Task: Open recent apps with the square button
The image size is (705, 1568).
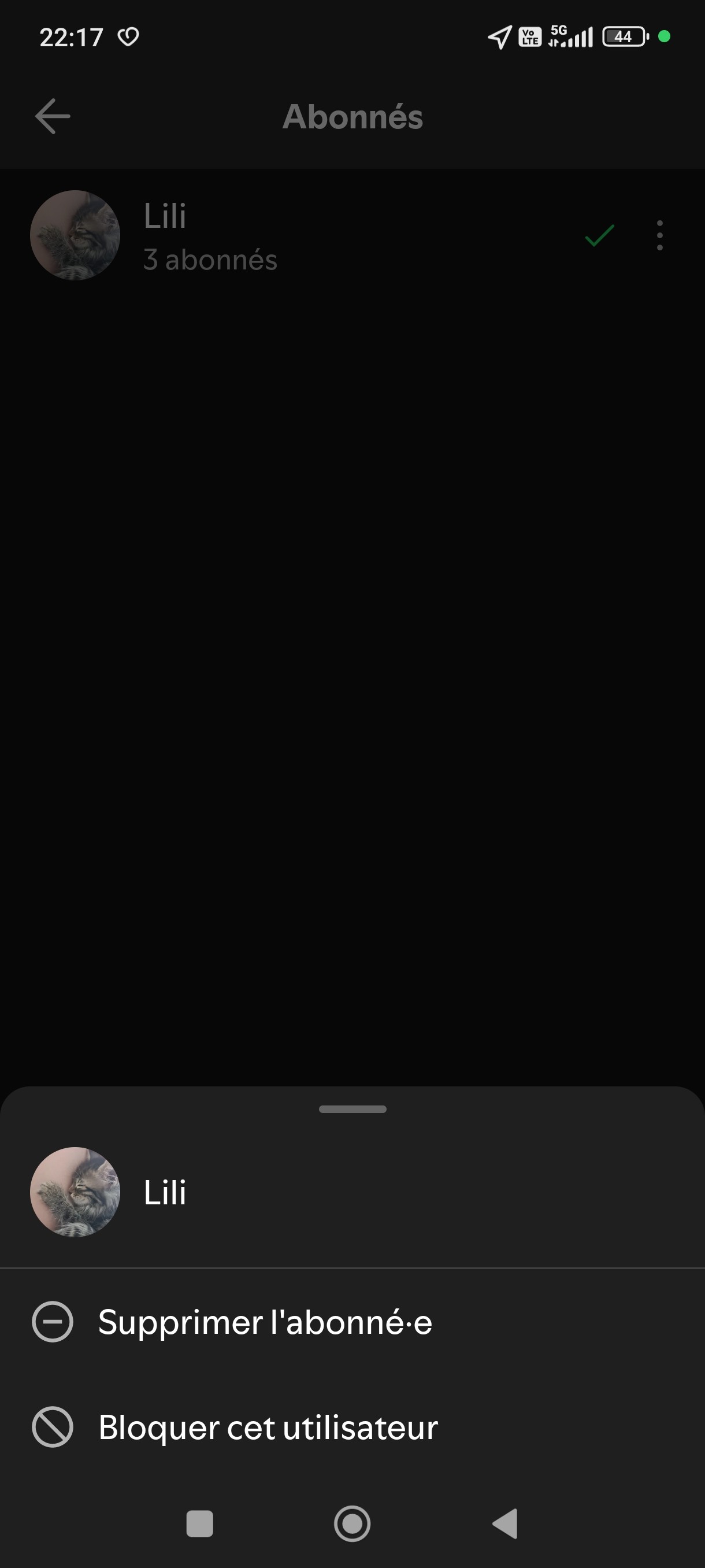Action: [199, 1523]
